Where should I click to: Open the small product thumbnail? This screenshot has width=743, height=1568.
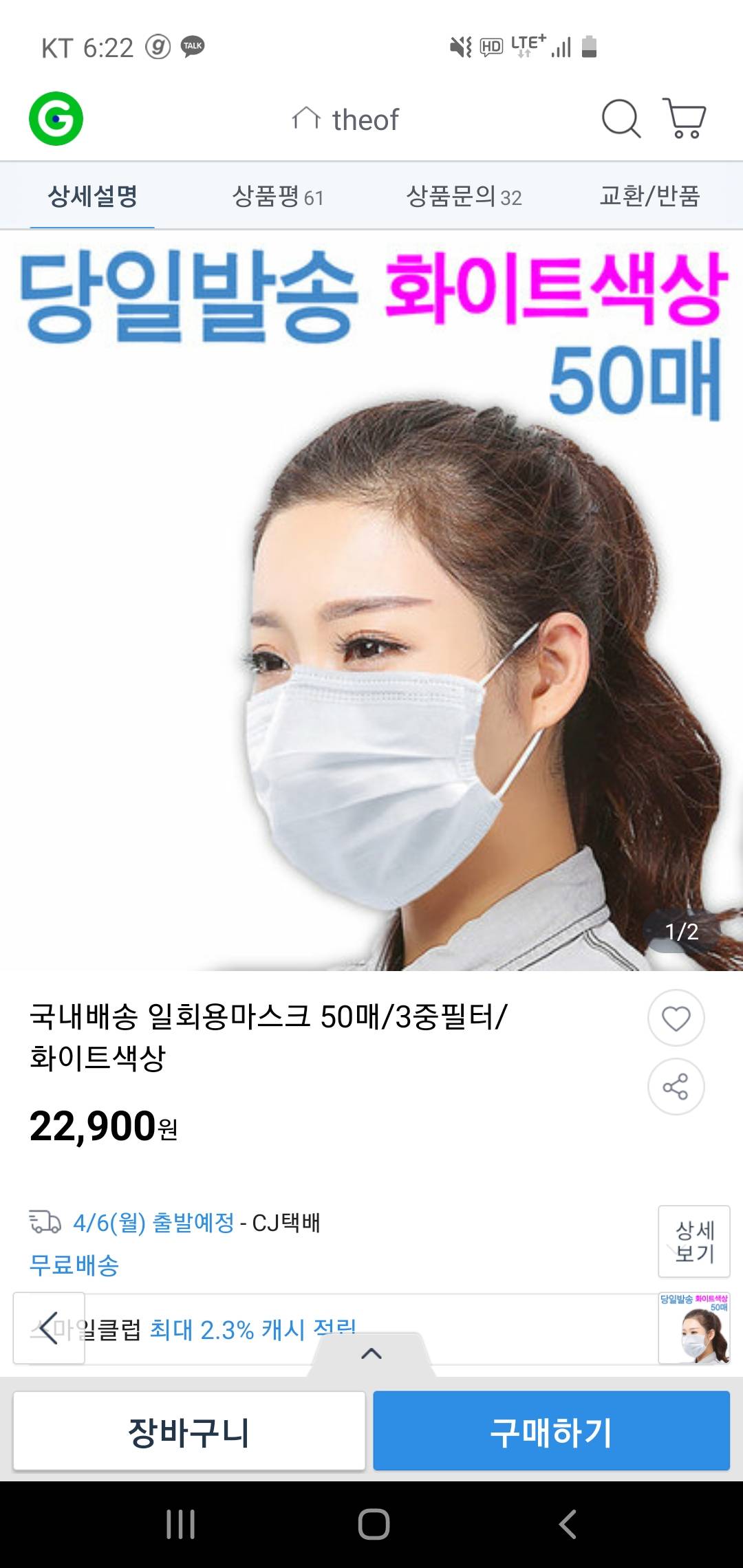pyautogui.click(x=693, y=1328)
